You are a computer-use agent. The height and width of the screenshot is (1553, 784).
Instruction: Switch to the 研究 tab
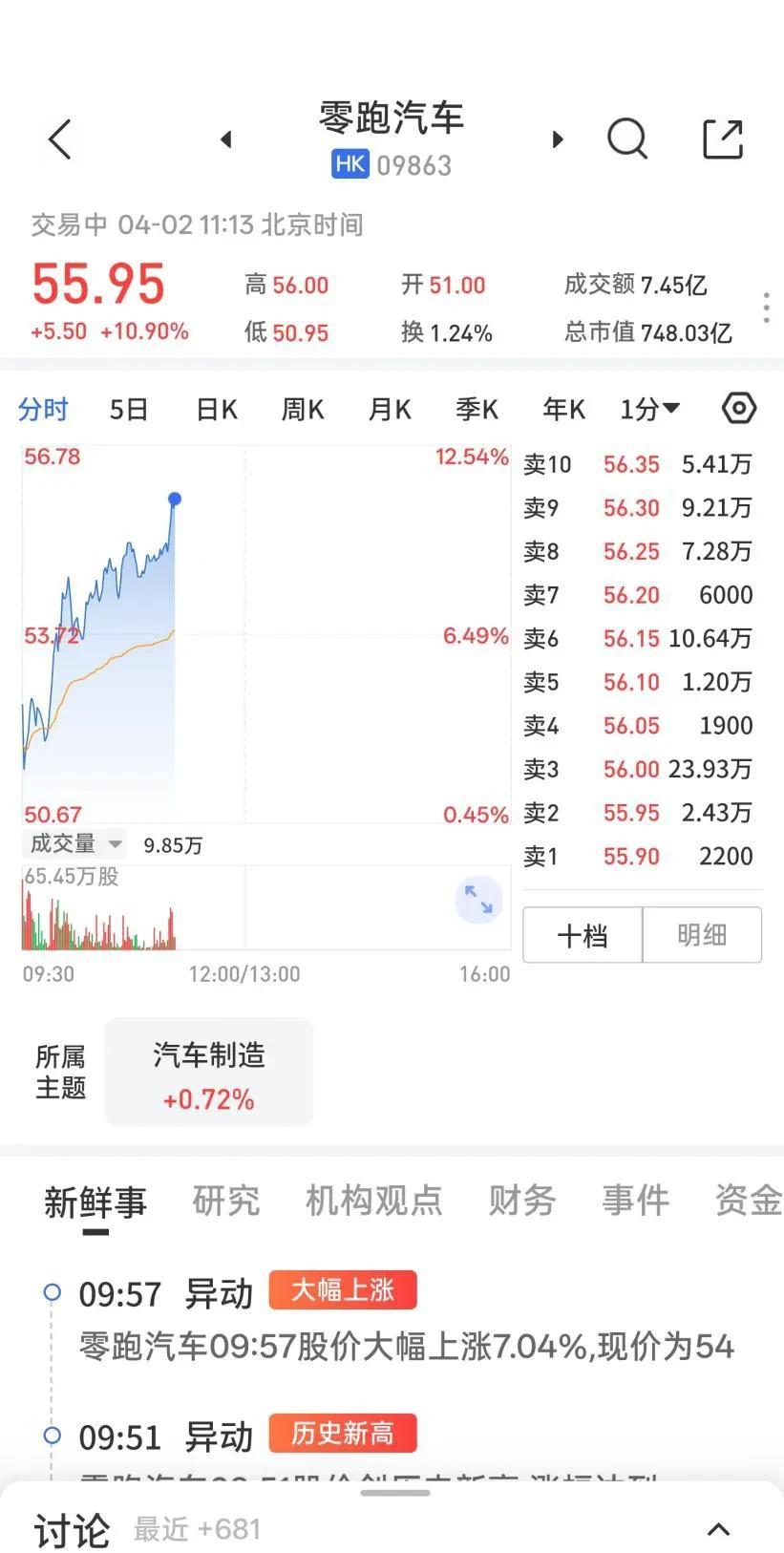[x=226, y=1201]
